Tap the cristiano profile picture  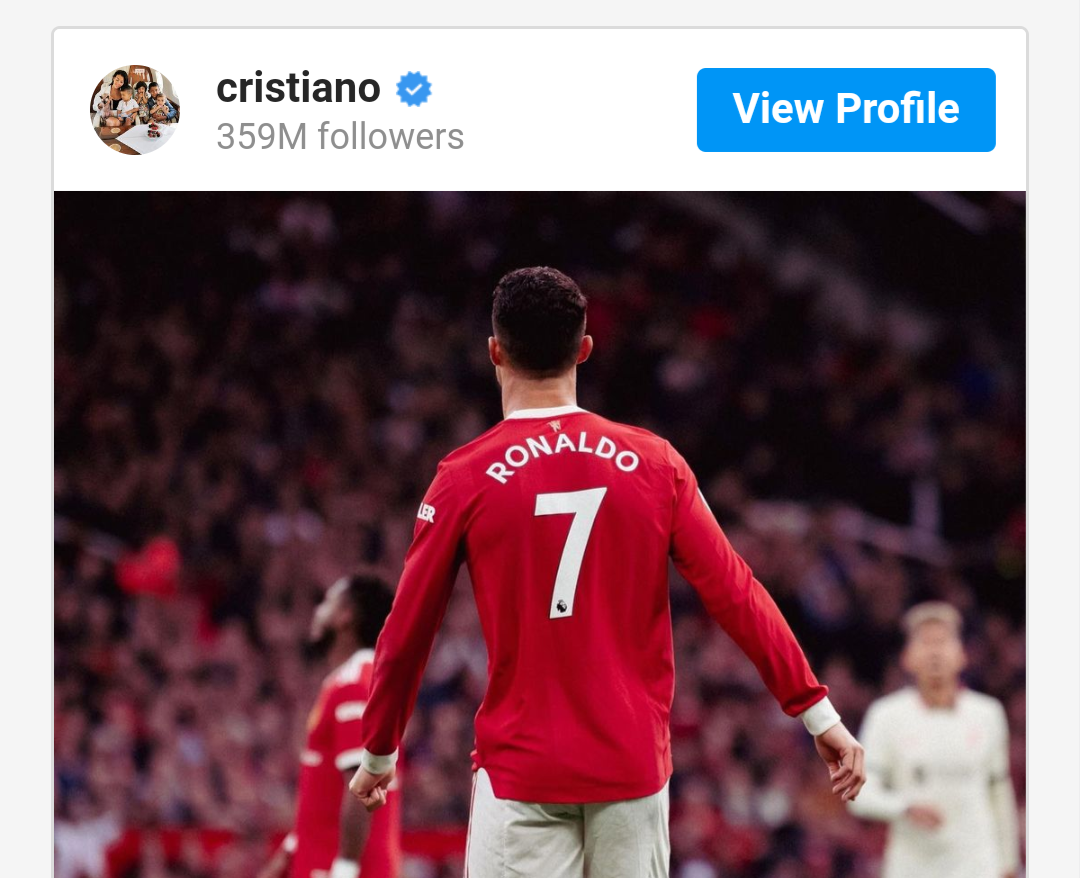pos(135,110)
